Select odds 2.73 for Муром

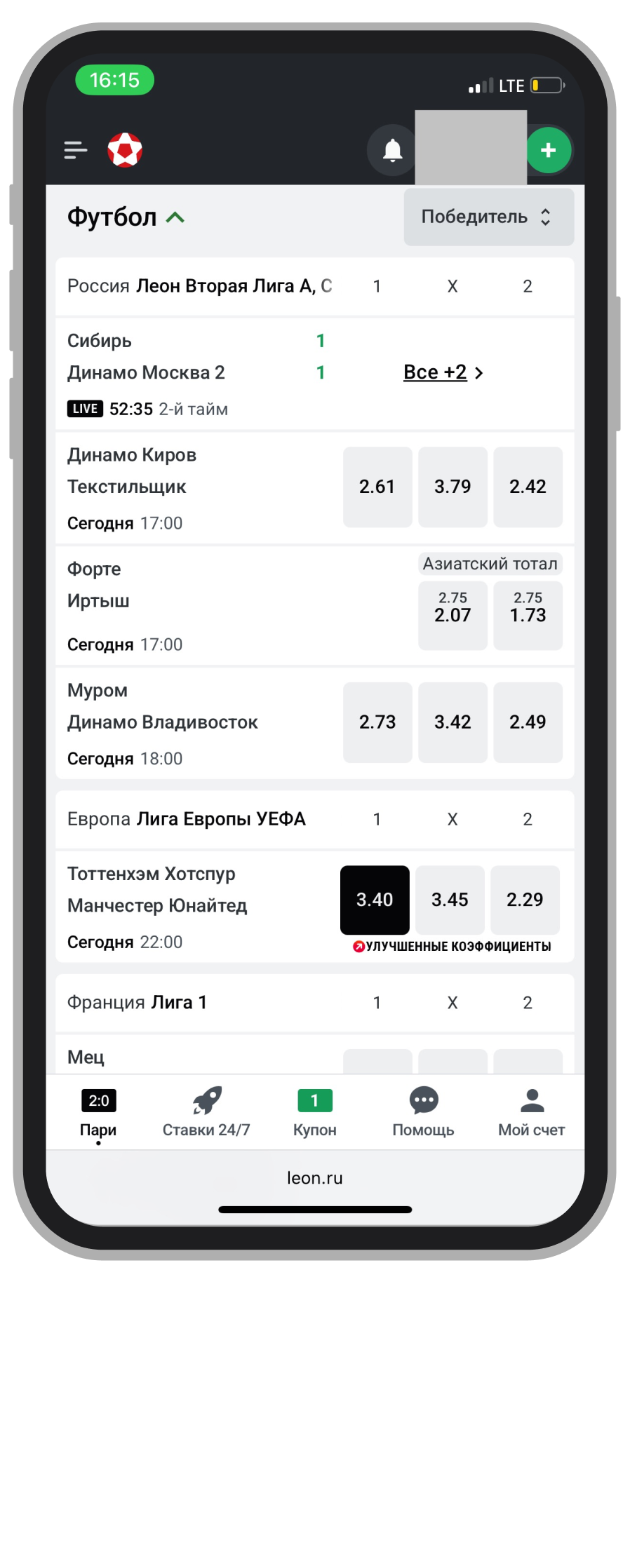click(377, 722)
